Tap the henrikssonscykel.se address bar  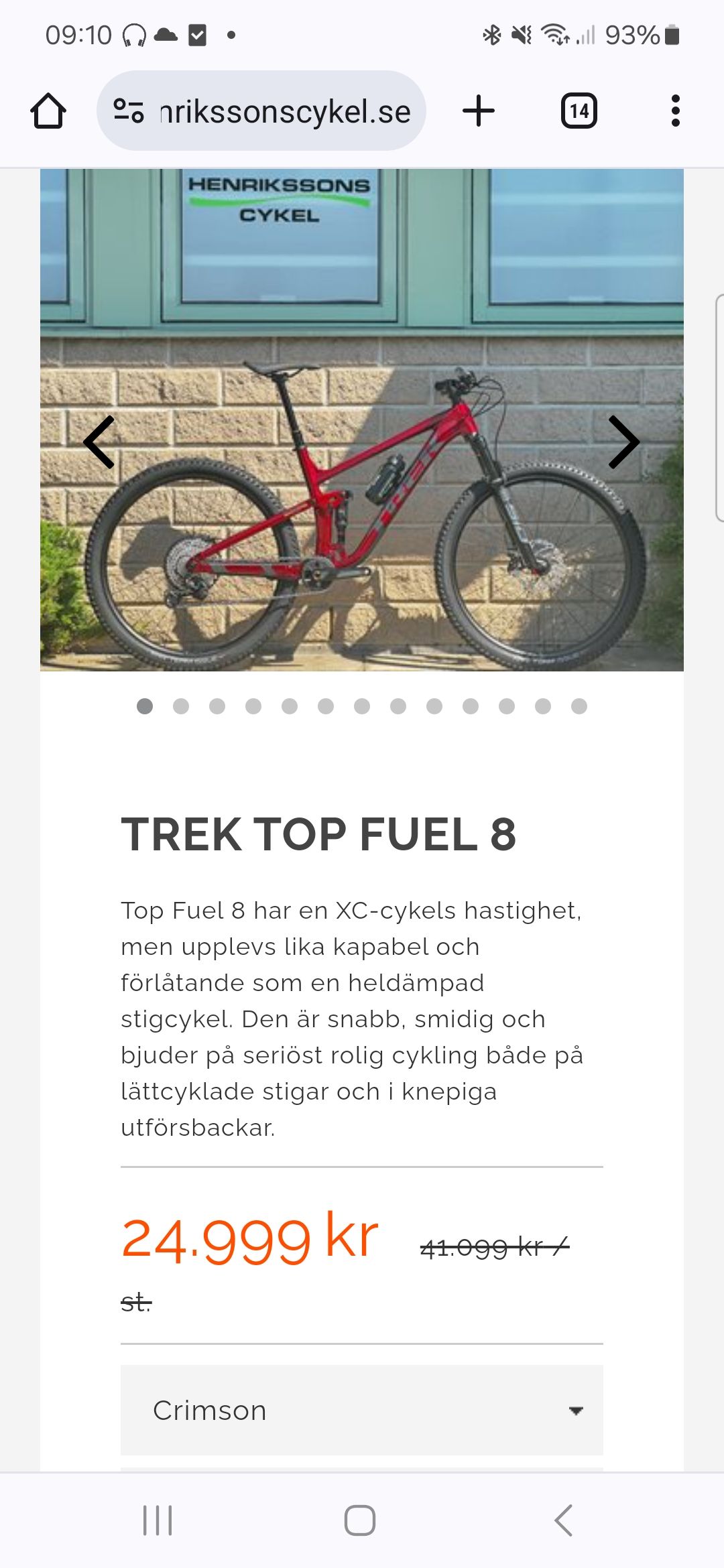pos(285,111)
